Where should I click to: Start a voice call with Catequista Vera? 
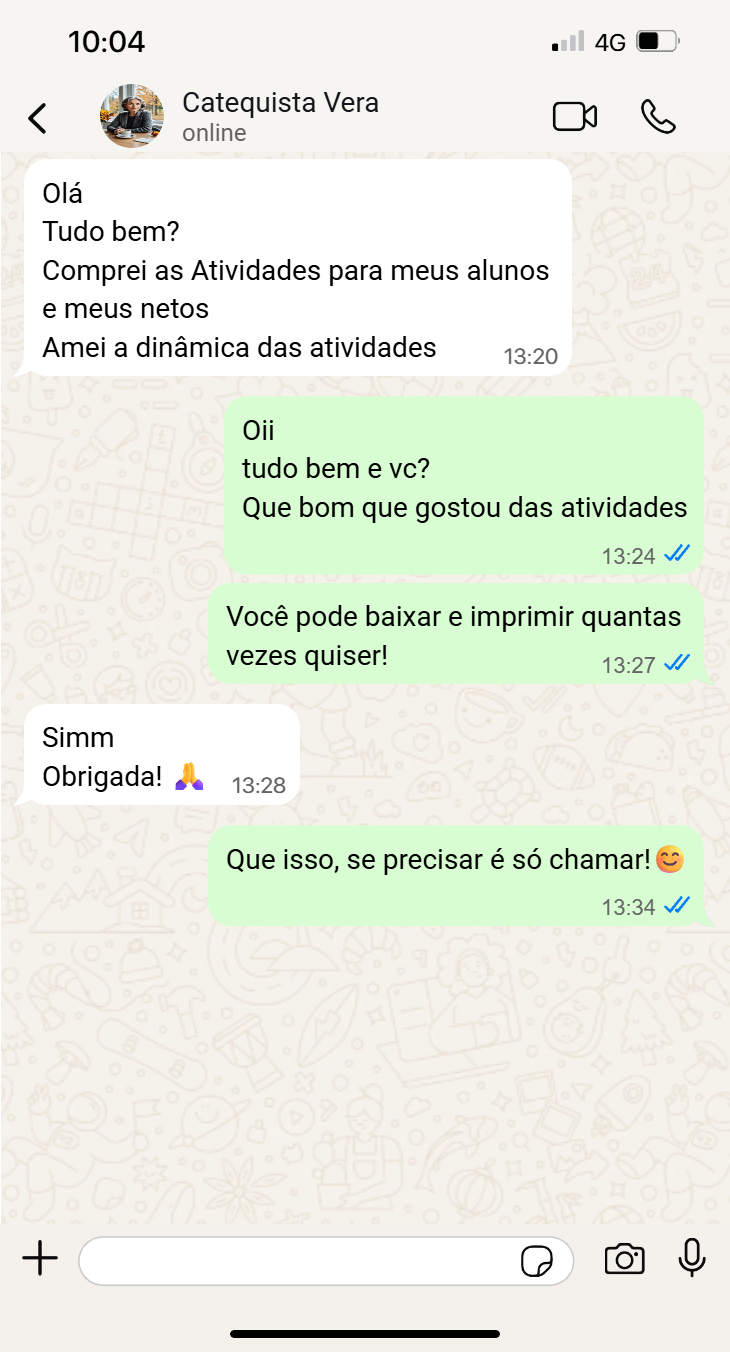(x=658, y=117)
